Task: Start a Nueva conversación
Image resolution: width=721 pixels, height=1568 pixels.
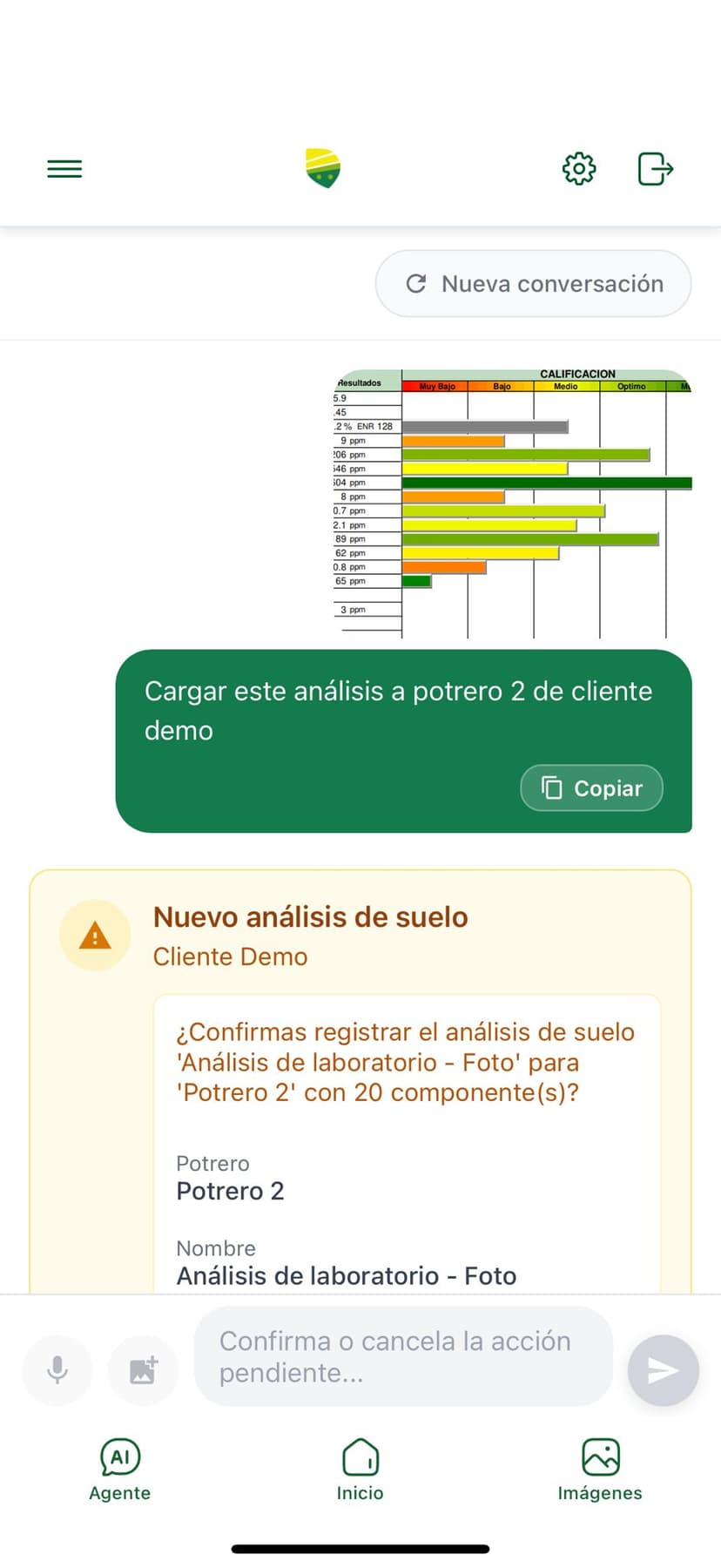Action: [x=532, y=283]
